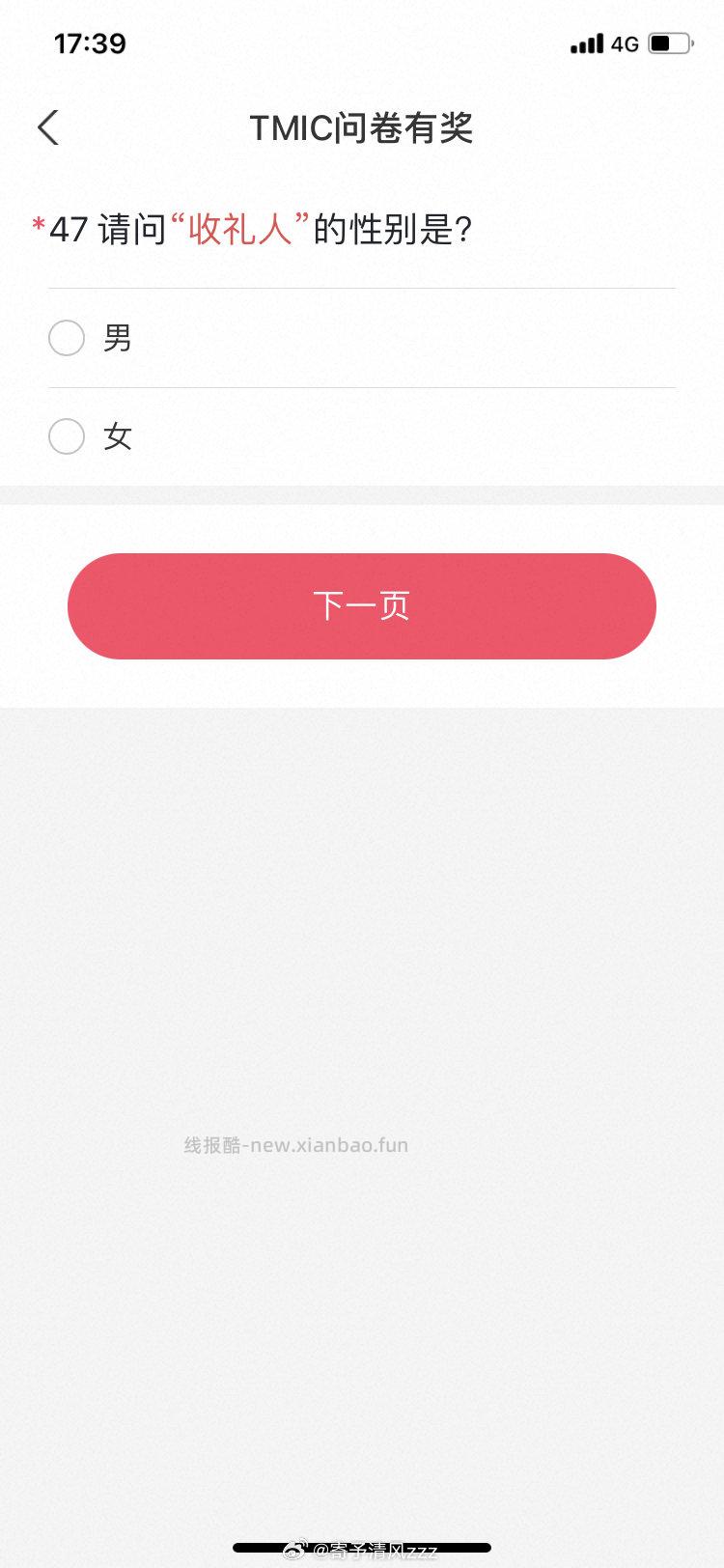
Task: Tap the circle next to 女
Action: (66, 436)
